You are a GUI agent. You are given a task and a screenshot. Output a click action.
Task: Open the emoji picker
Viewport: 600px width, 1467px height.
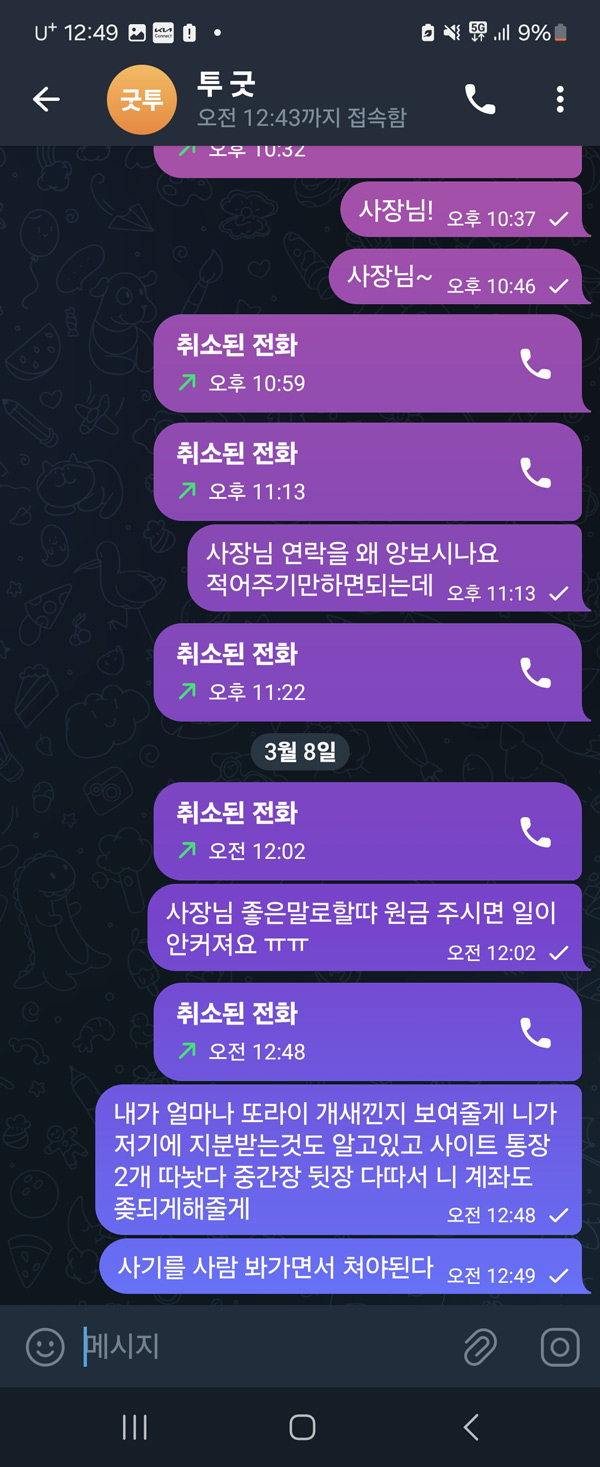45,1347
